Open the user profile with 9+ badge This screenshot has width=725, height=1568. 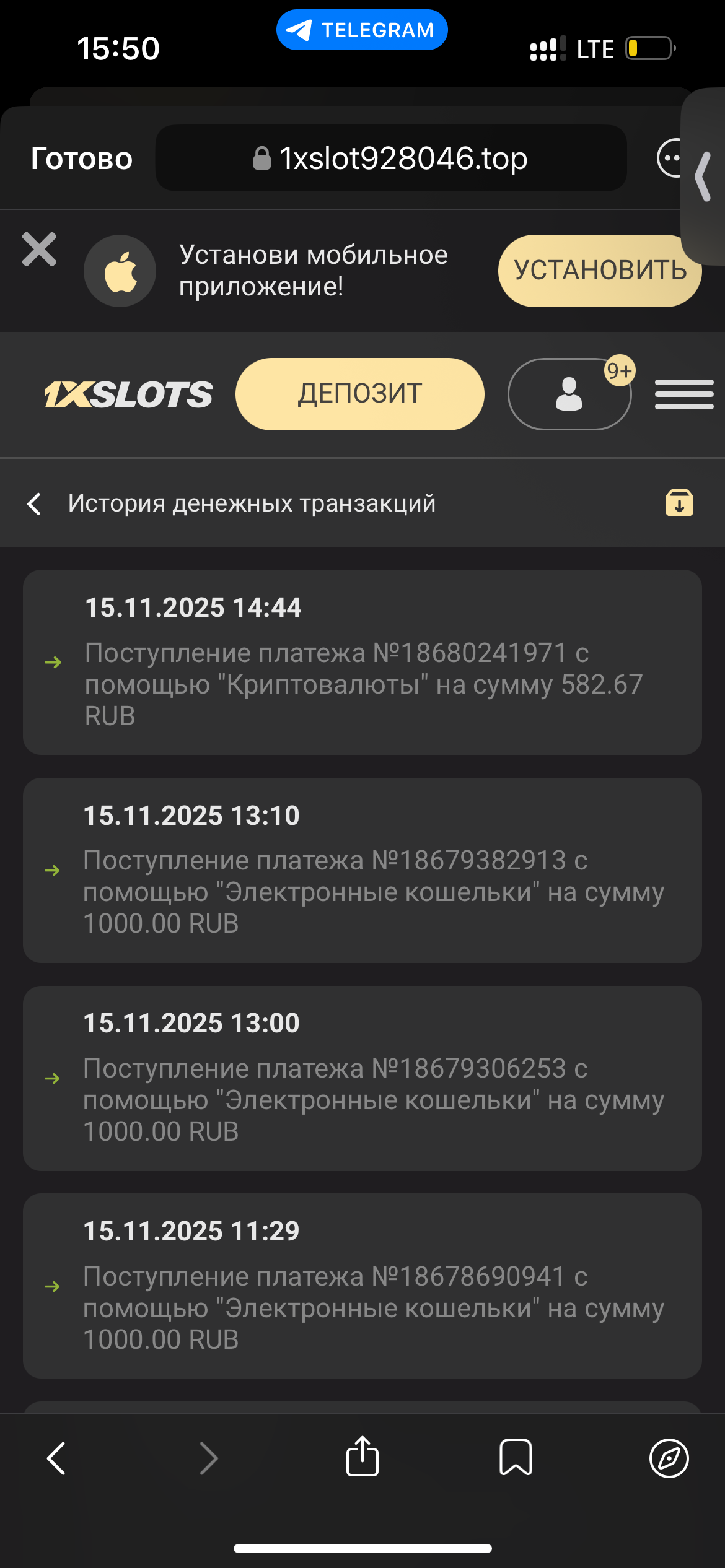coord(569,394)
